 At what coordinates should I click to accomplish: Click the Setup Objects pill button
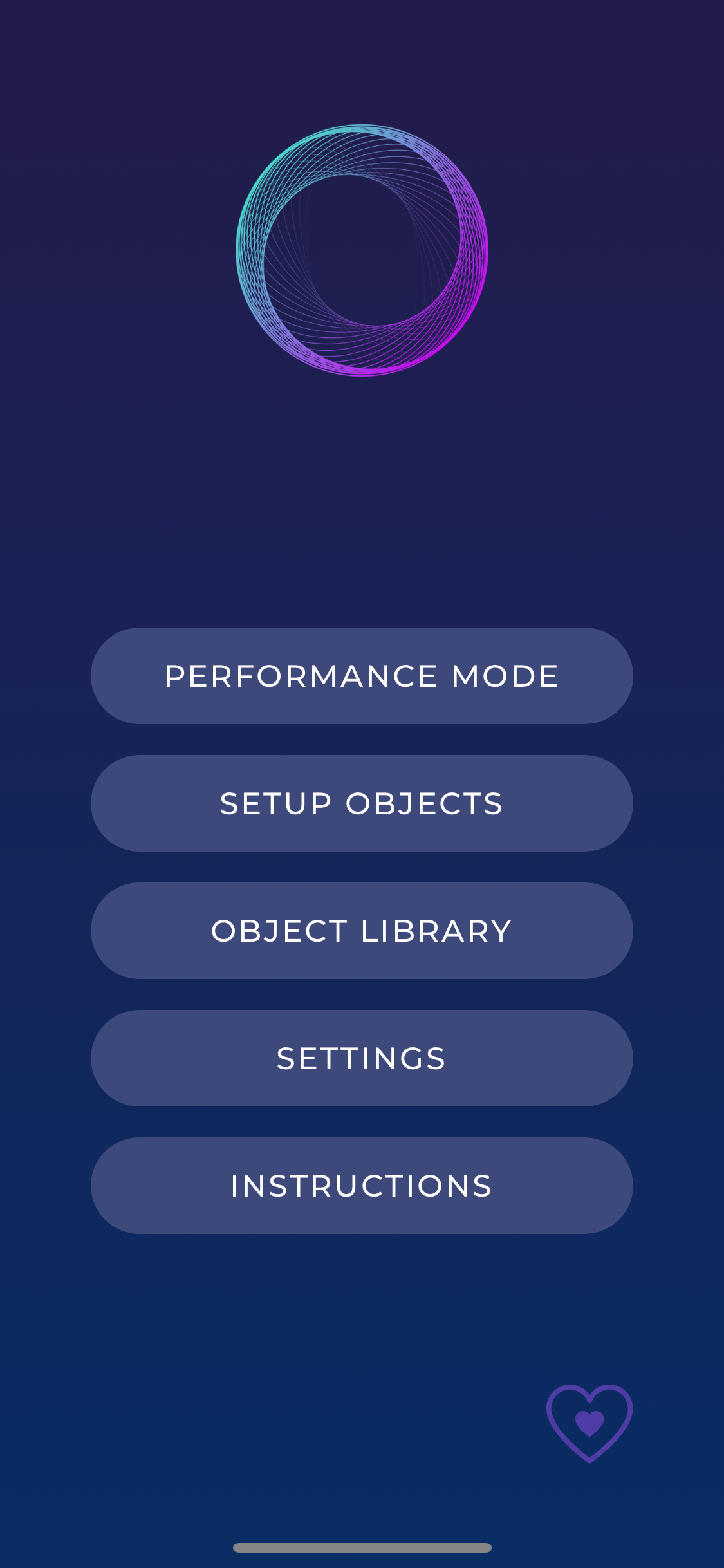[362, 803]
